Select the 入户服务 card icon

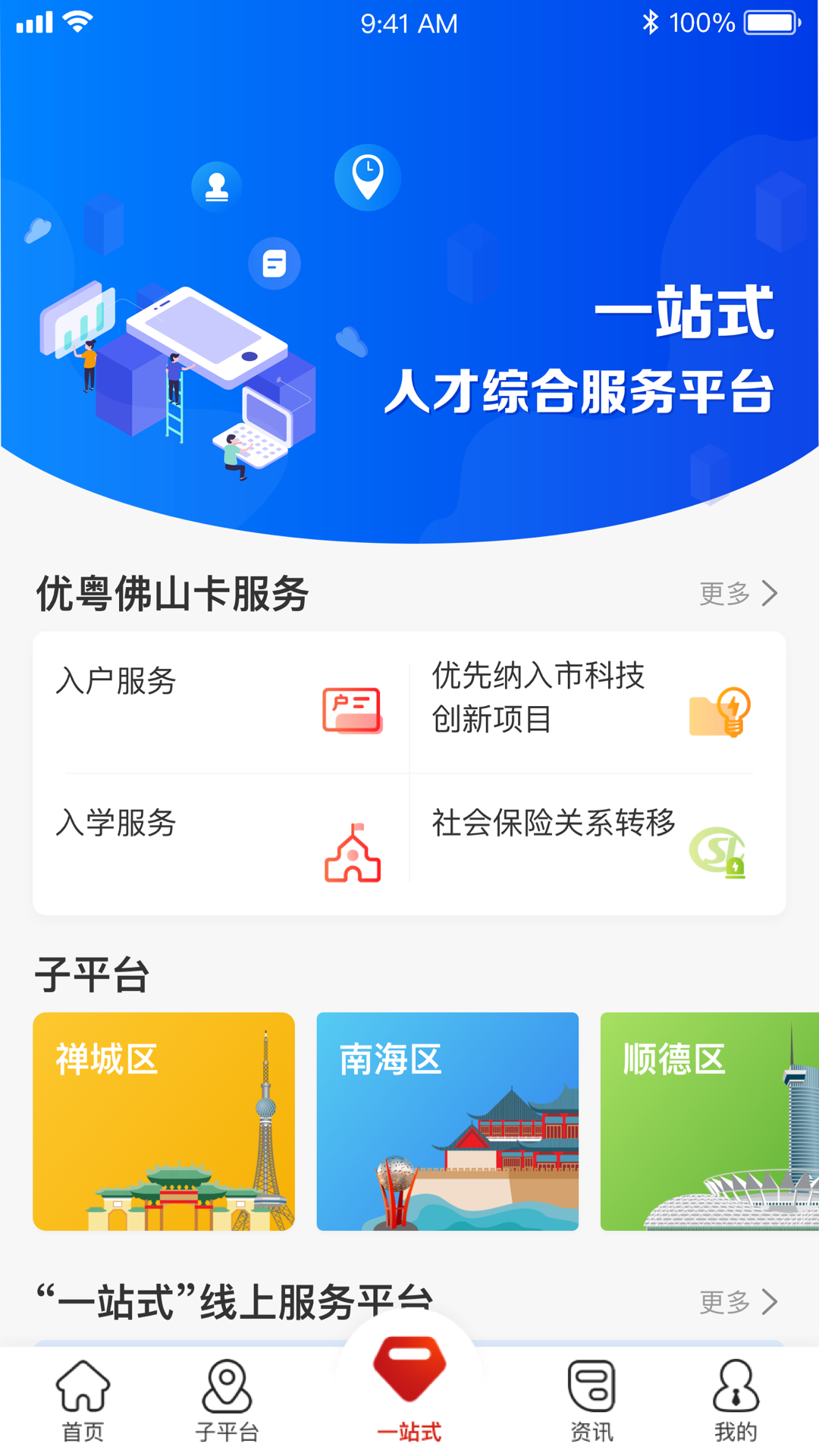(x=350, y=709)
